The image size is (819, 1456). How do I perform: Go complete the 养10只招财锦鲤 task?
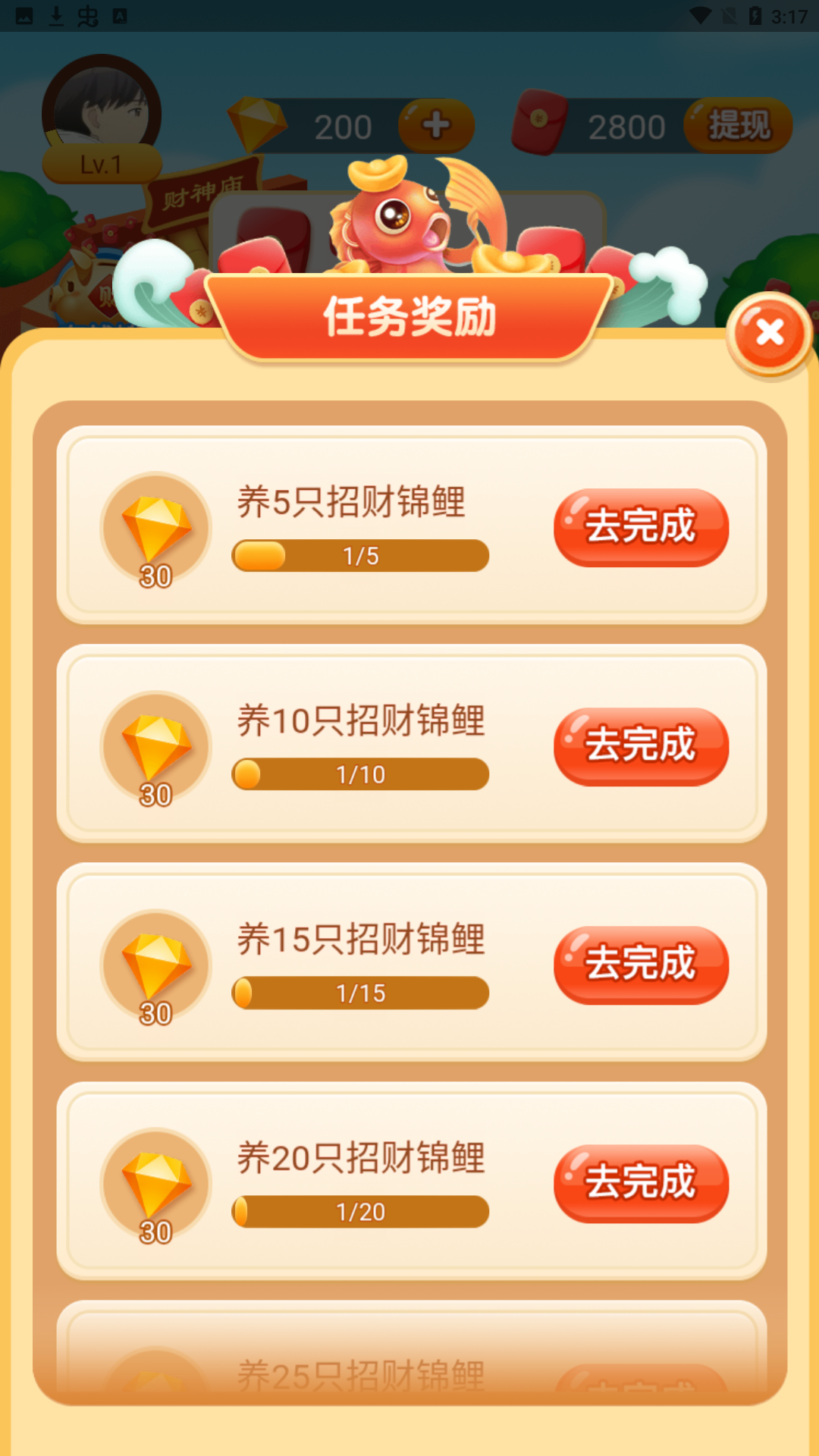pos(641,745)
